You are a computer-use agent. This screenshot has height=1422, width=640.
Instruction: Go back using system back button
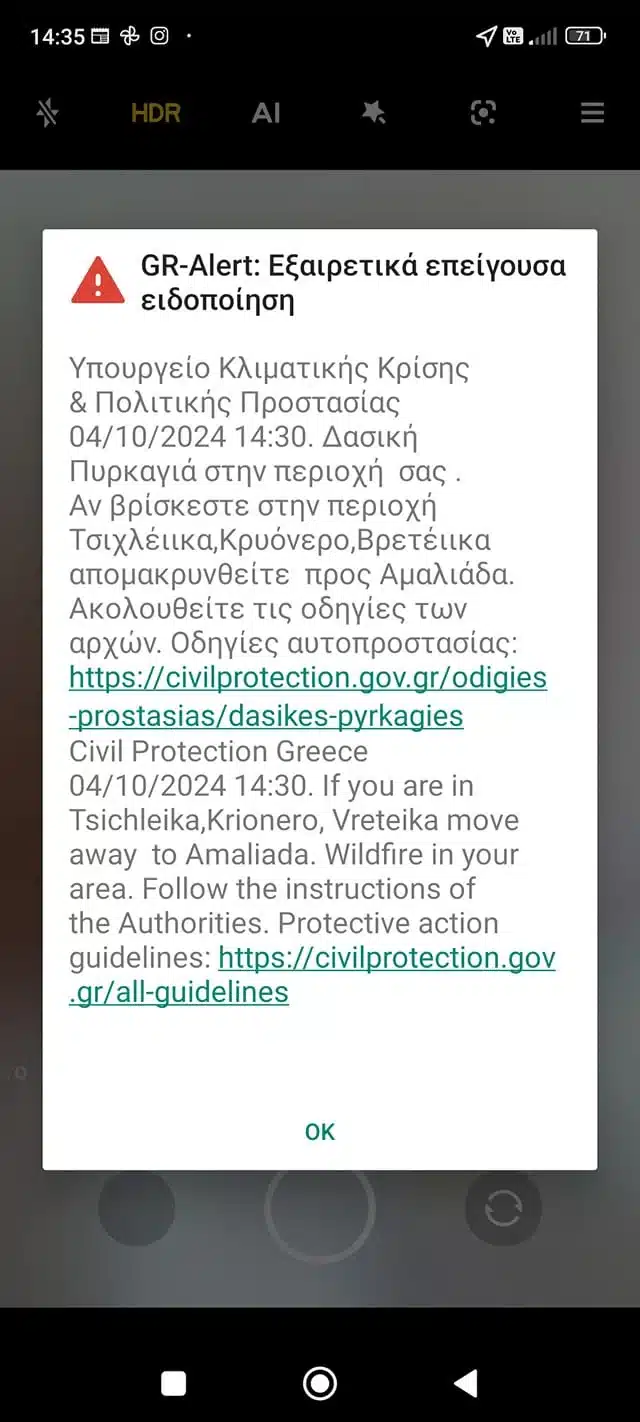(x=465, y=1383)
